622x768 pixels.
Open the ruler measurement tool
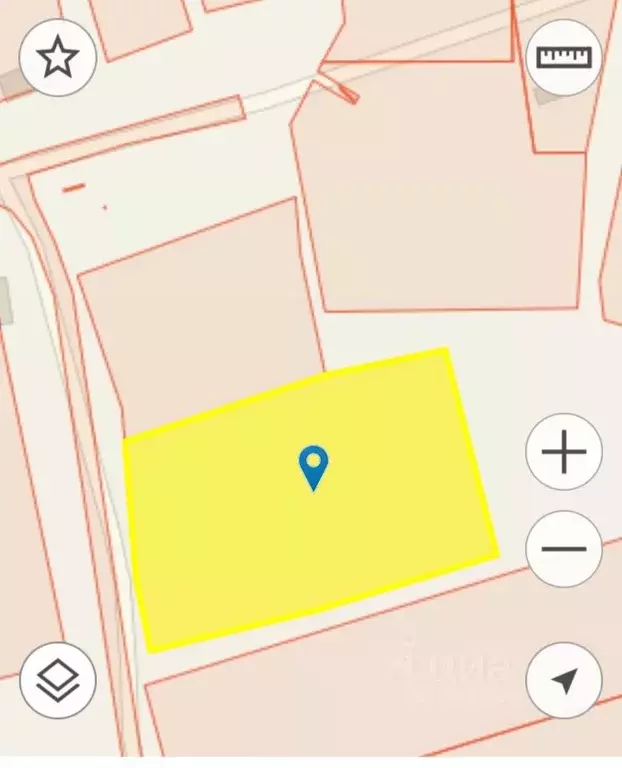[564, 56]
